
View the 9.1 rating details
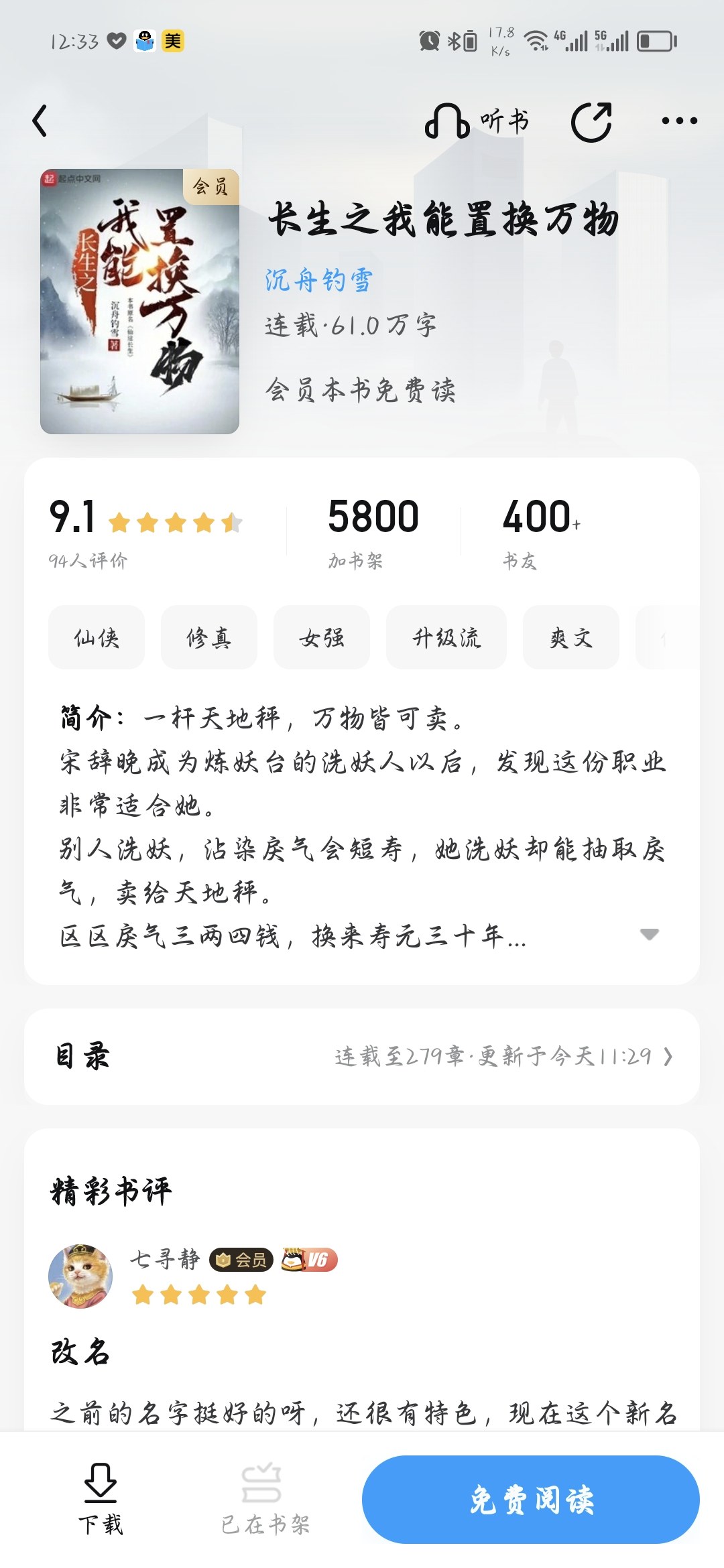point(145,531)
